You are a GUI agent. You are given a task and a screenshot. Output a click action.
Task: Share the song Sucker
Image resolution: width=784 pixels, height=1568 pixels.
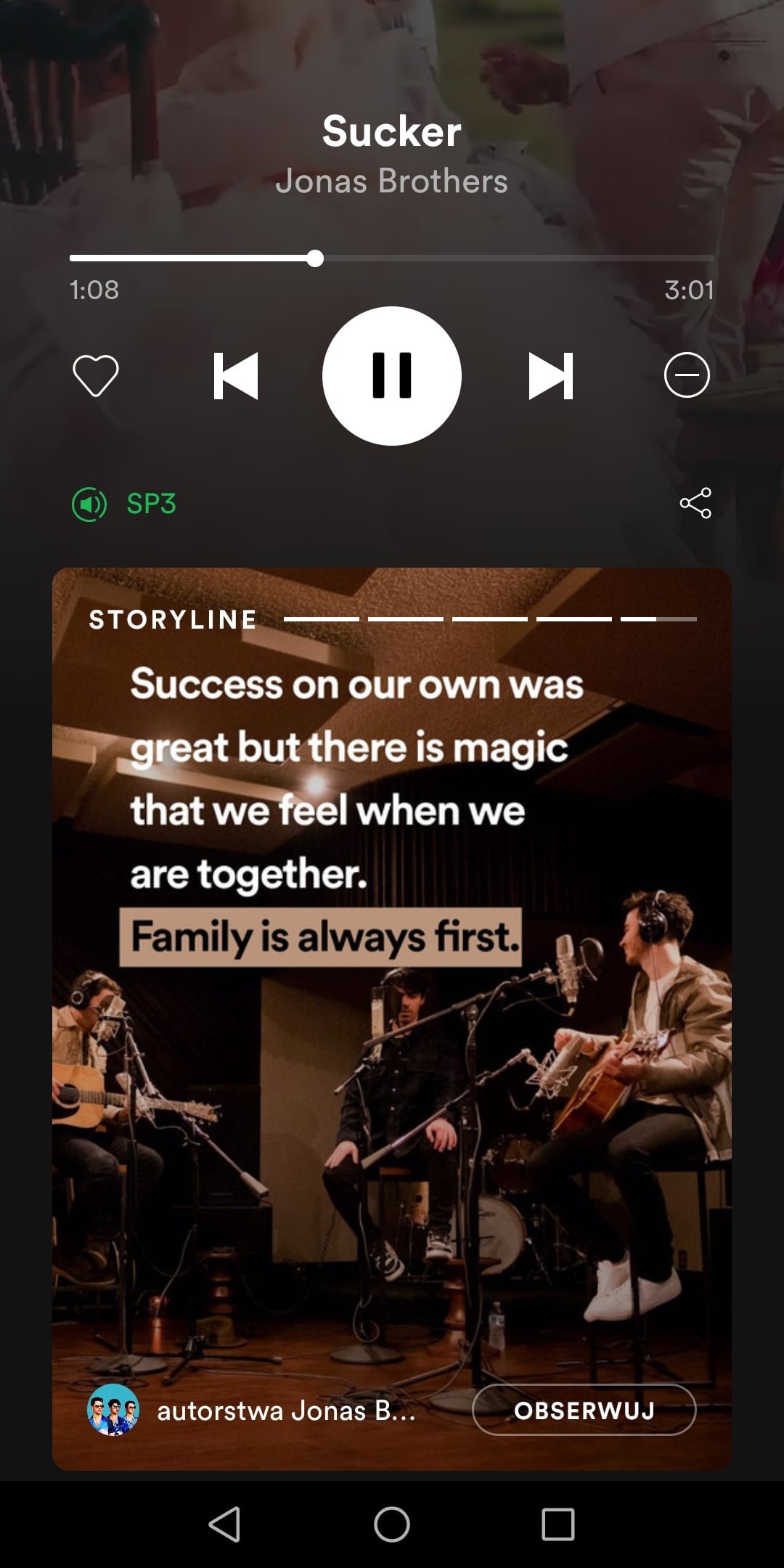695,503
